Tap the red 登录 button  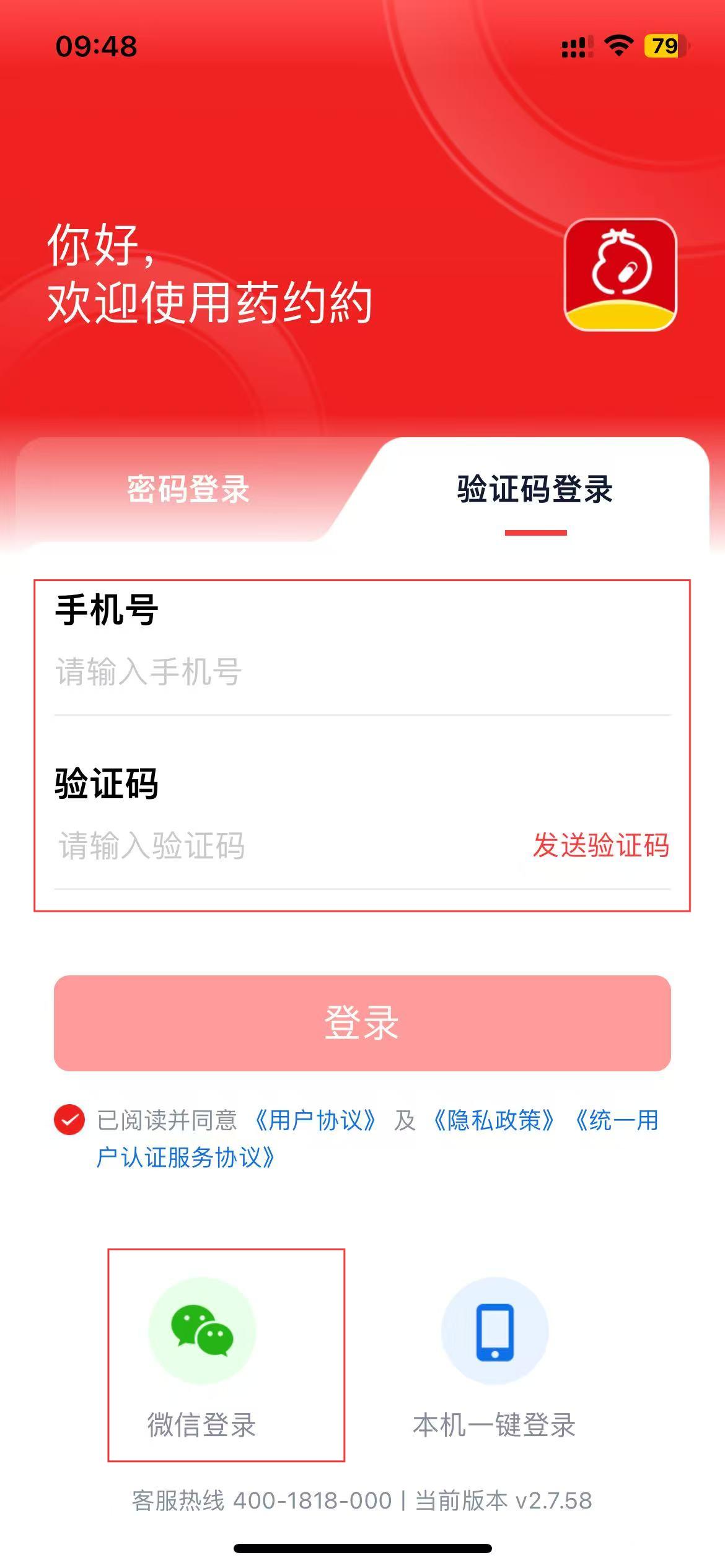[x=362, y=1023]
